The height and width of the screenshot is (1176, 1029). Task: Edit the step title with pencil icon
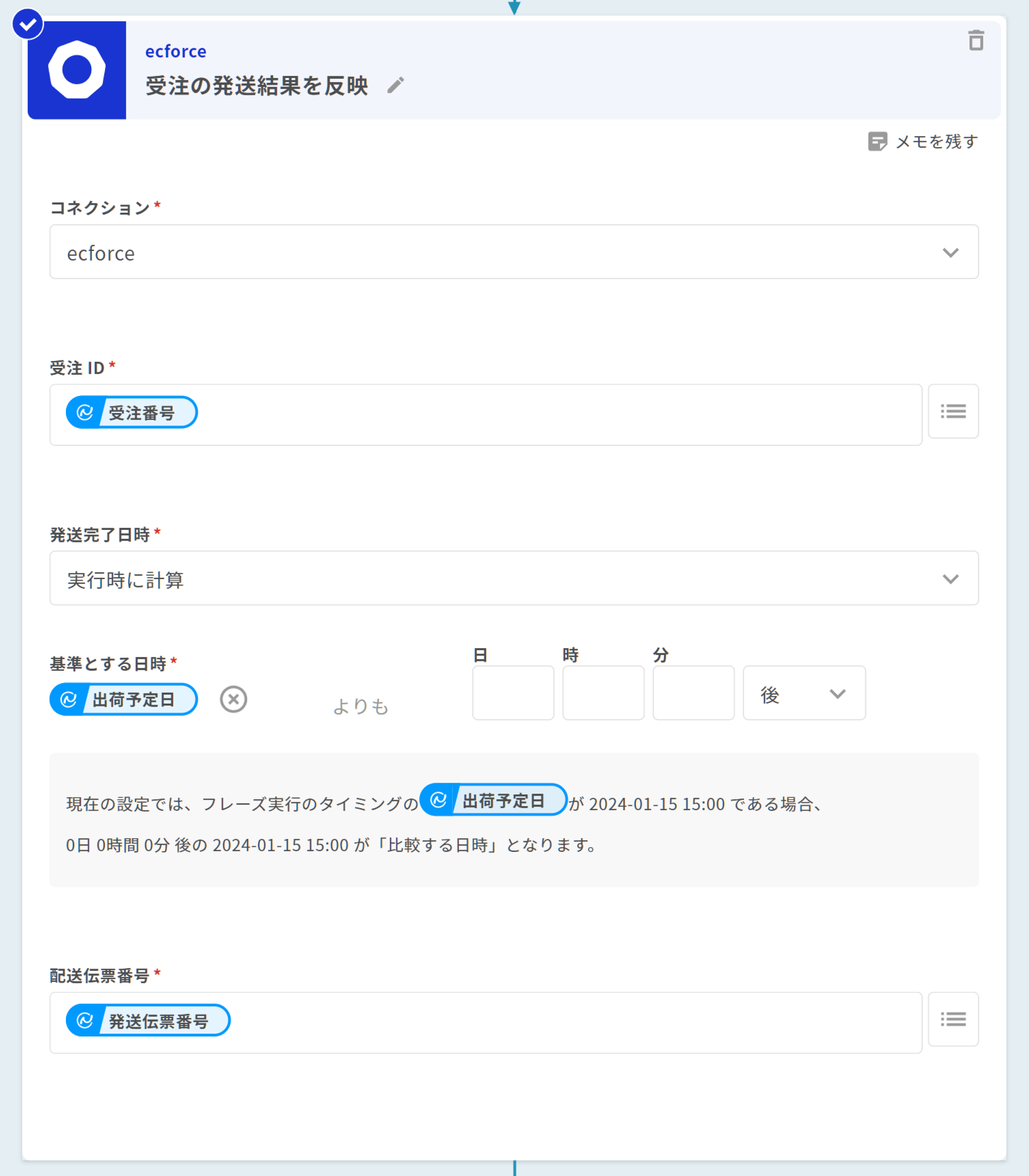pyautogui.click(x=395, y=86)
